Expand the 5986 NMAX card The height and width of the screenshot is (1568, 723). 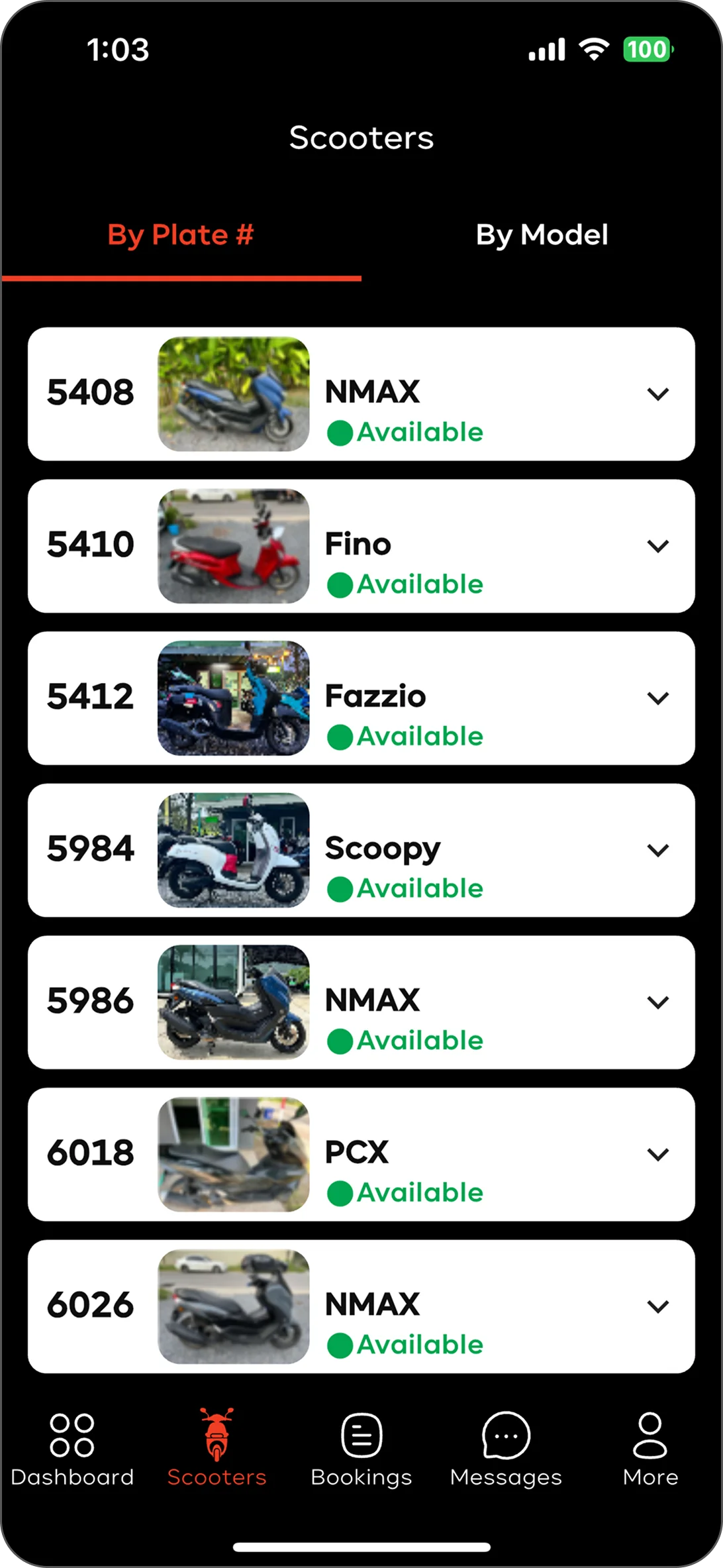pos(657,1002)
